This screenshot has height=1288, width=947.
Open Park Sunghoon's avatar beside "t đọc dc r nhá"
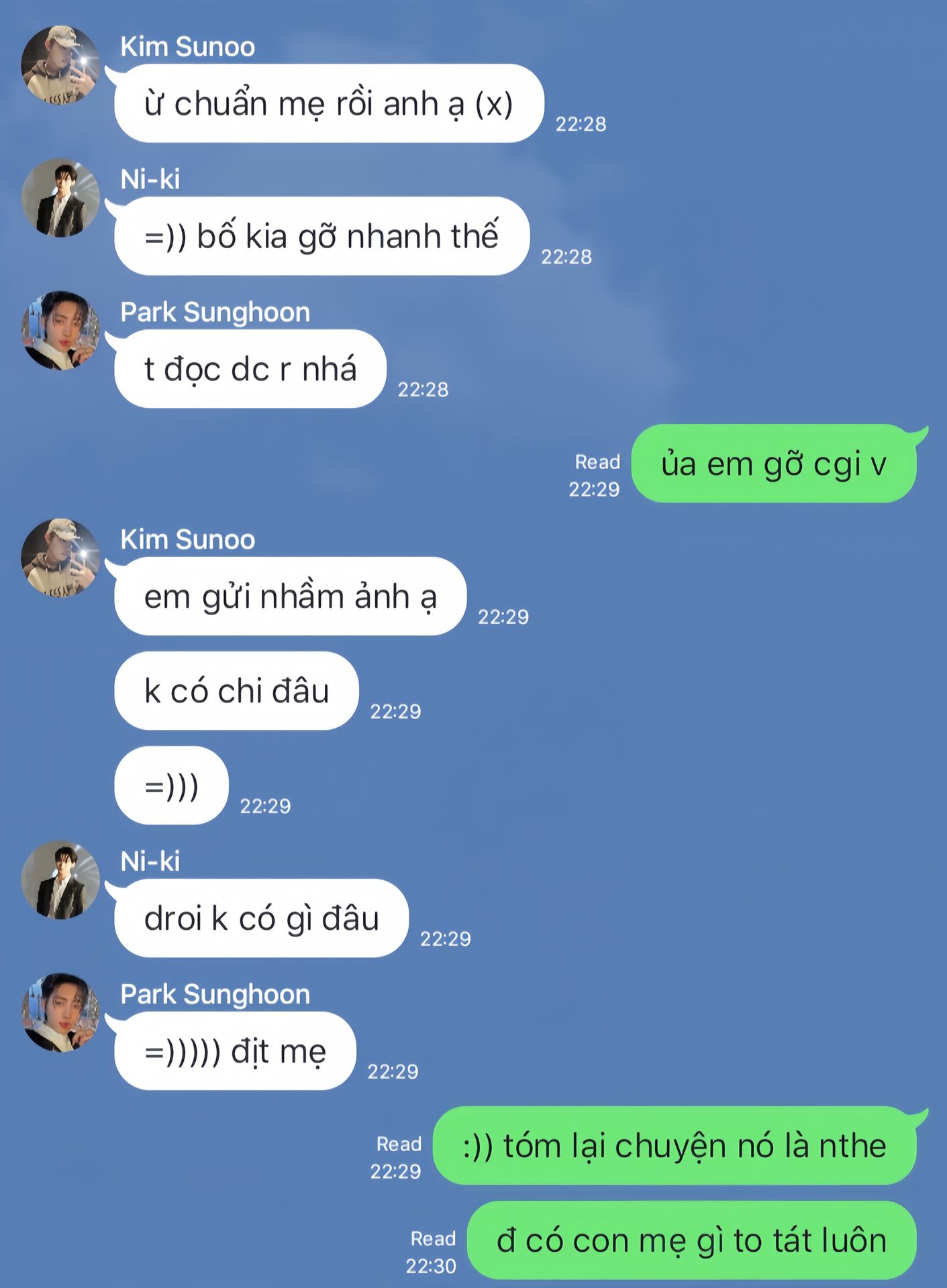click(60, 330)
